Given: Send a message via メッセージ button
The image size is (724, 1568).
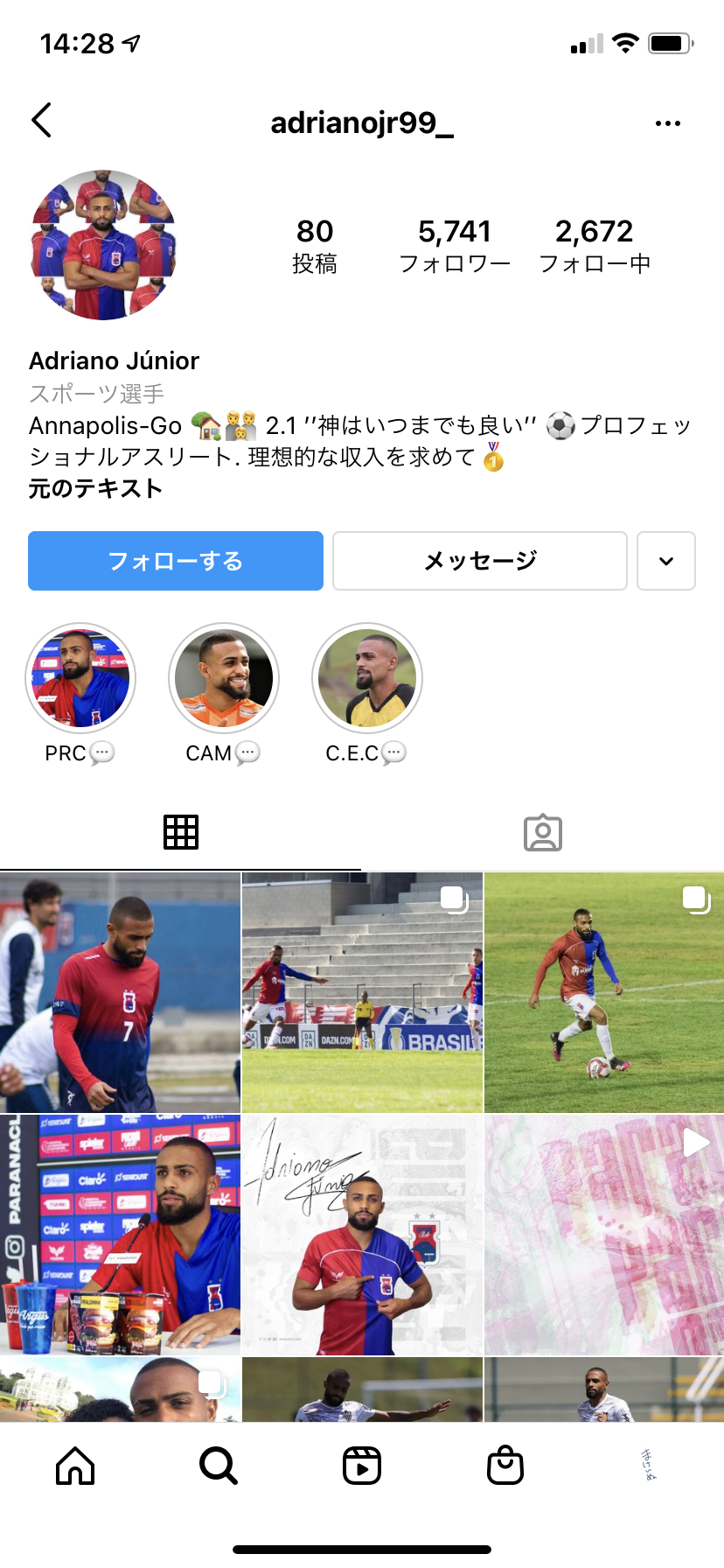Looking at the screenshot, I should (479, 561).
